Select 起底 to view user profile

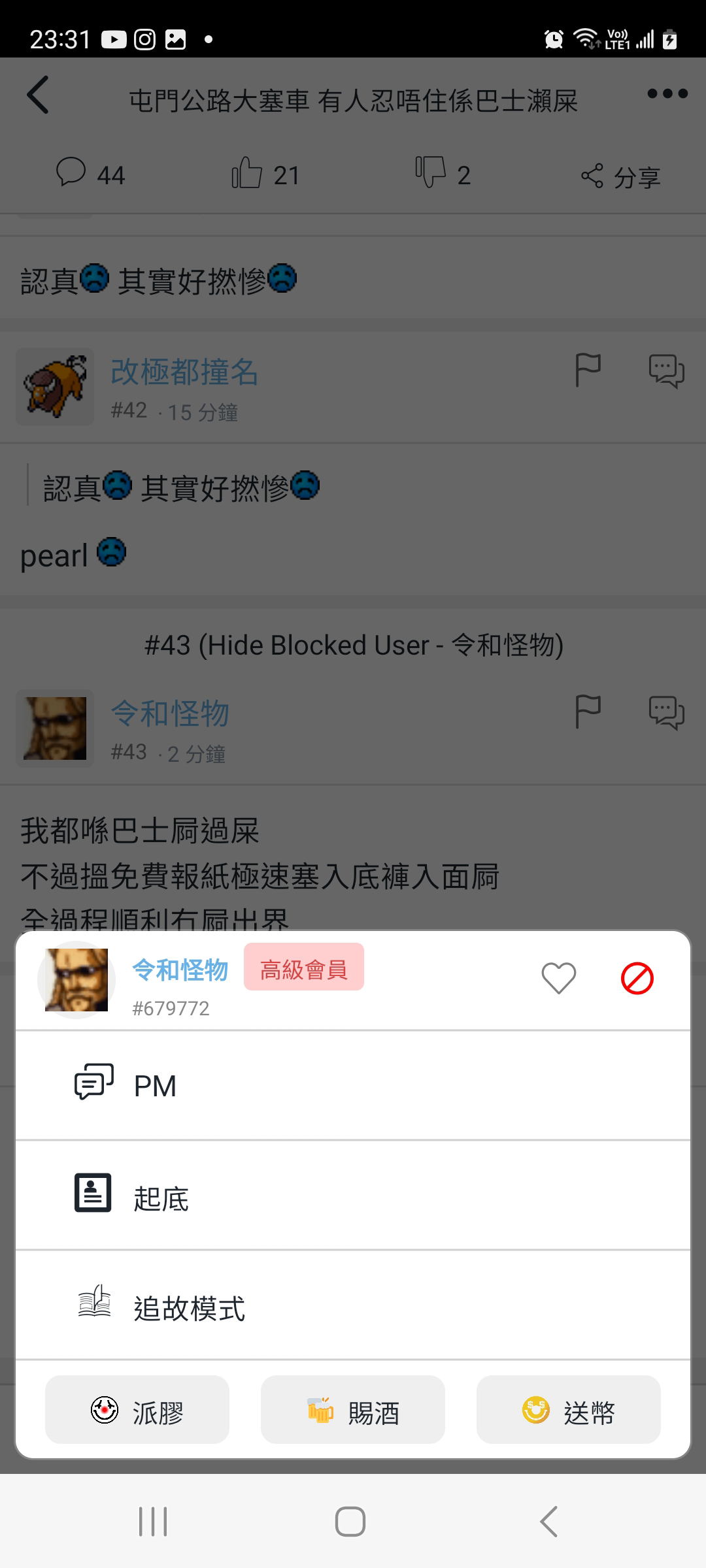(353, 1196)
